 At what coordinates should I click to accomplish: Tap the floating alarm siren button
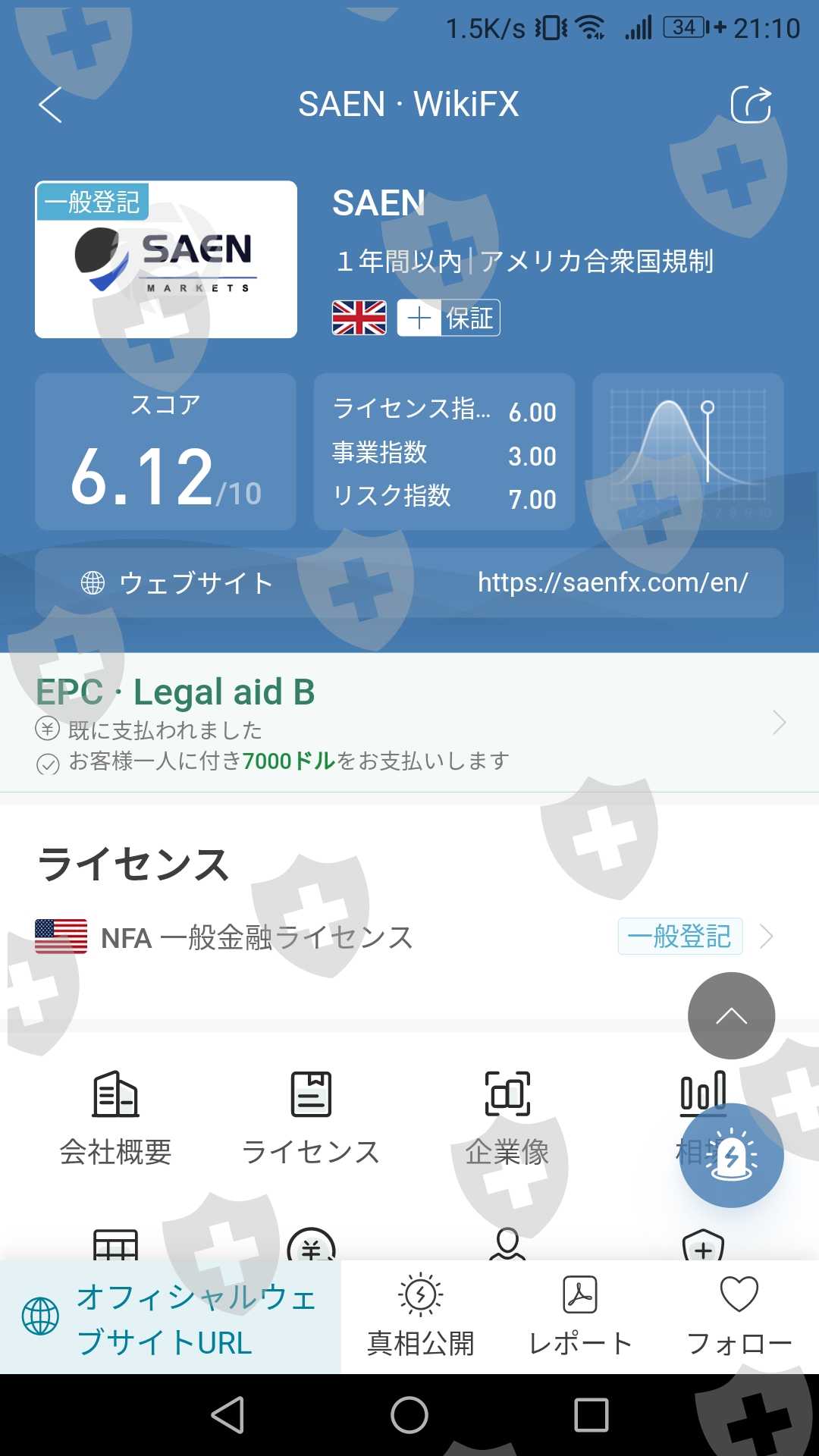pos(731,1156)
